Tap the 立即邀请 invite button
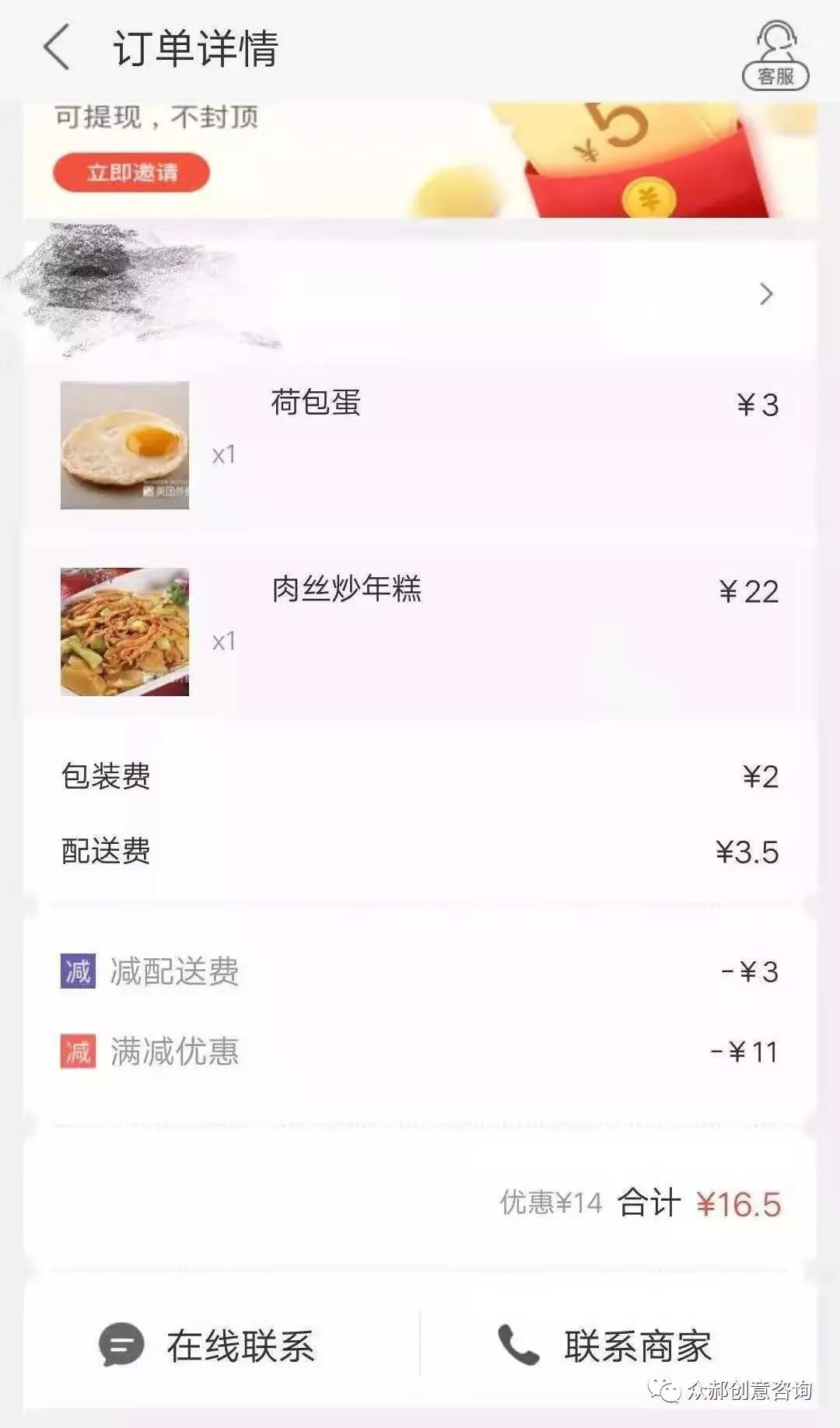Viewport: 840px width, 1428px height. pyautogui.click(x=131, y=172)
